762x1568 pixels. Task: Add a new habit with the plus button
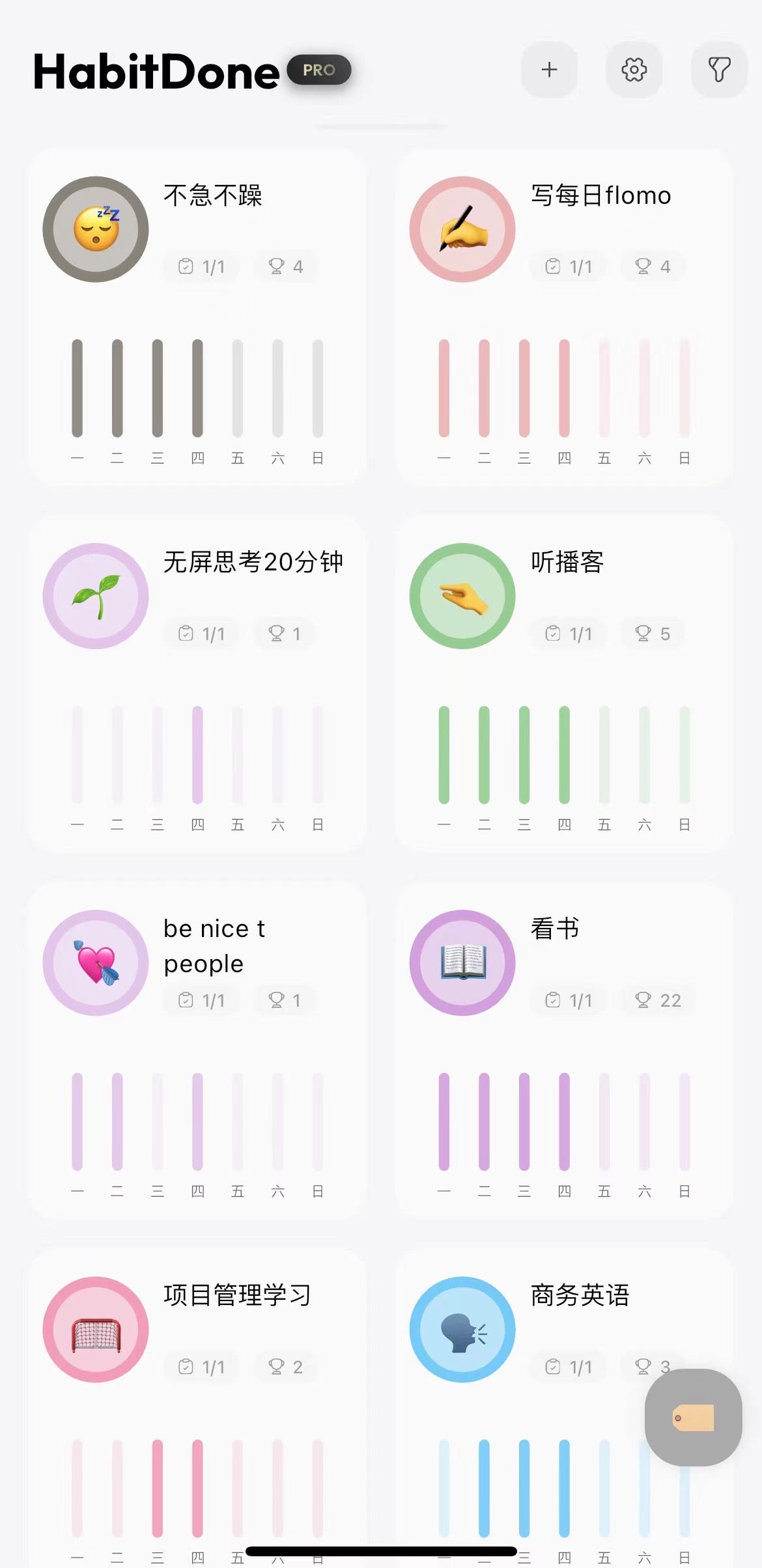549,70
